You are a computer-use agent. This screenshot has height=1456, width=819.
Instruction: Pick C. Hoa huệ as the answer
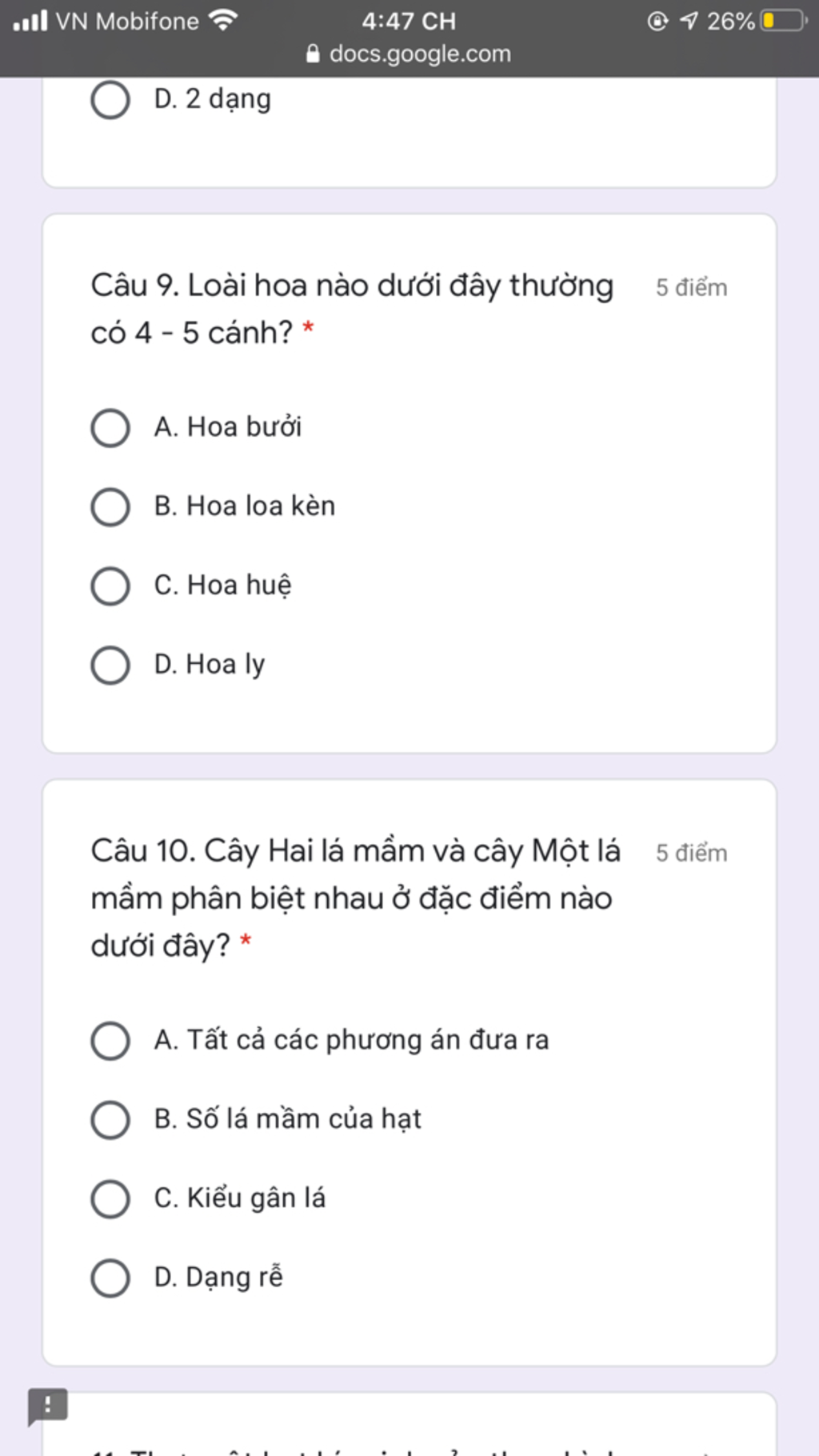coord(110,586)
